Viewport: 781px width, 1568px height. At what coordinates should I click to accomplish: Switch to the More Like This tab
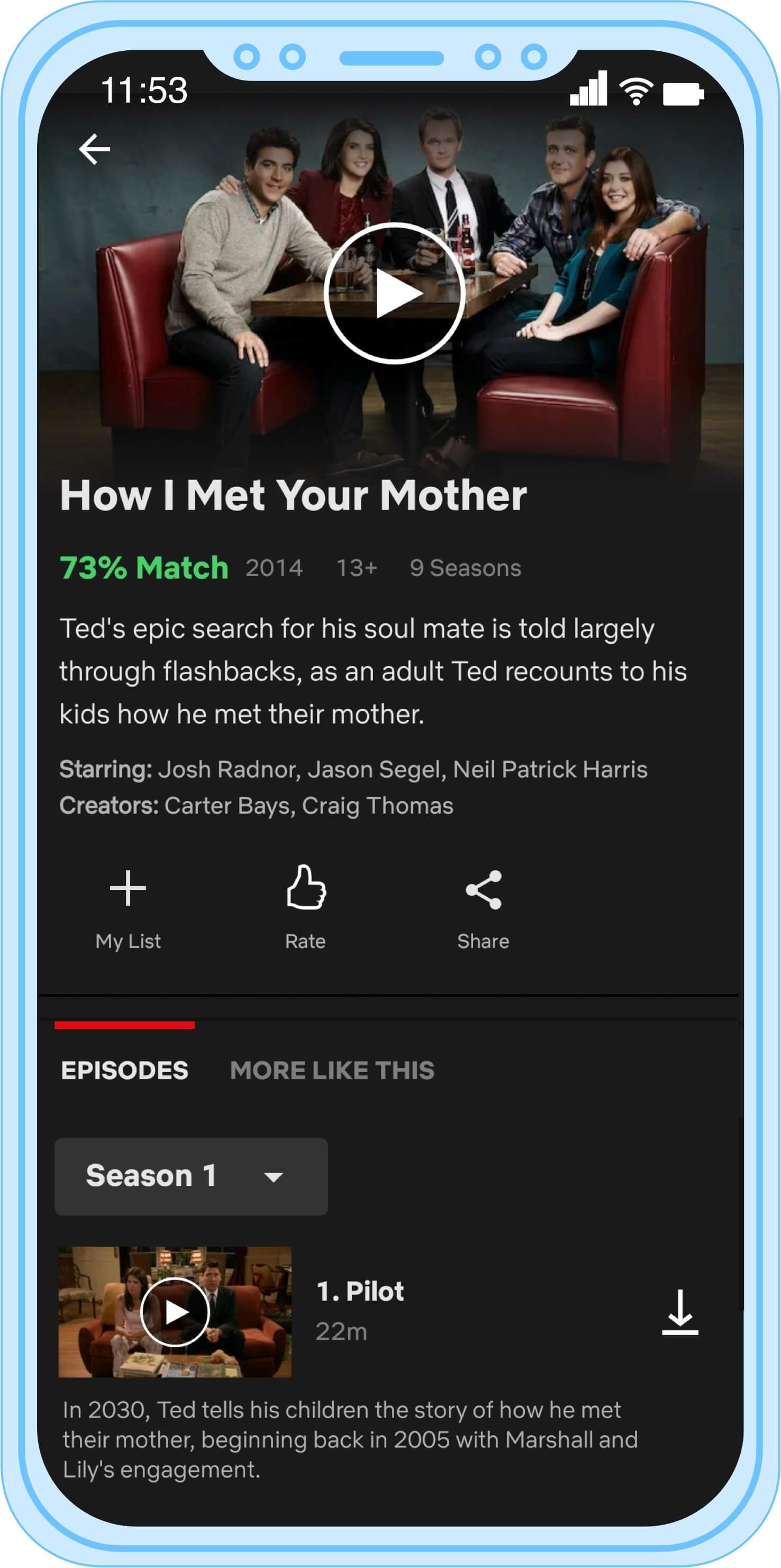pyautogui.click(x=332, y=1070)
